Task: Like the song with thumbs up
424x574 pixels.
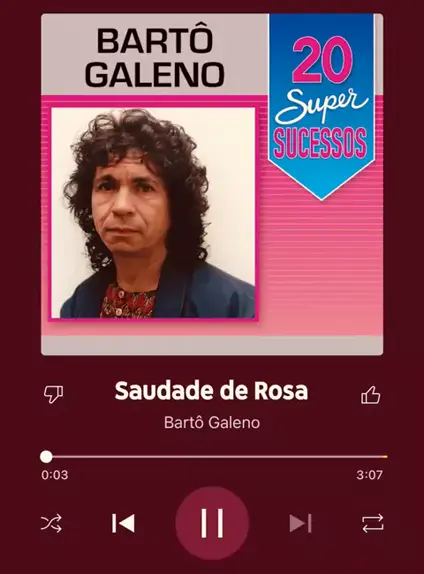Action: pyautogui.click(x=371, y=395)
